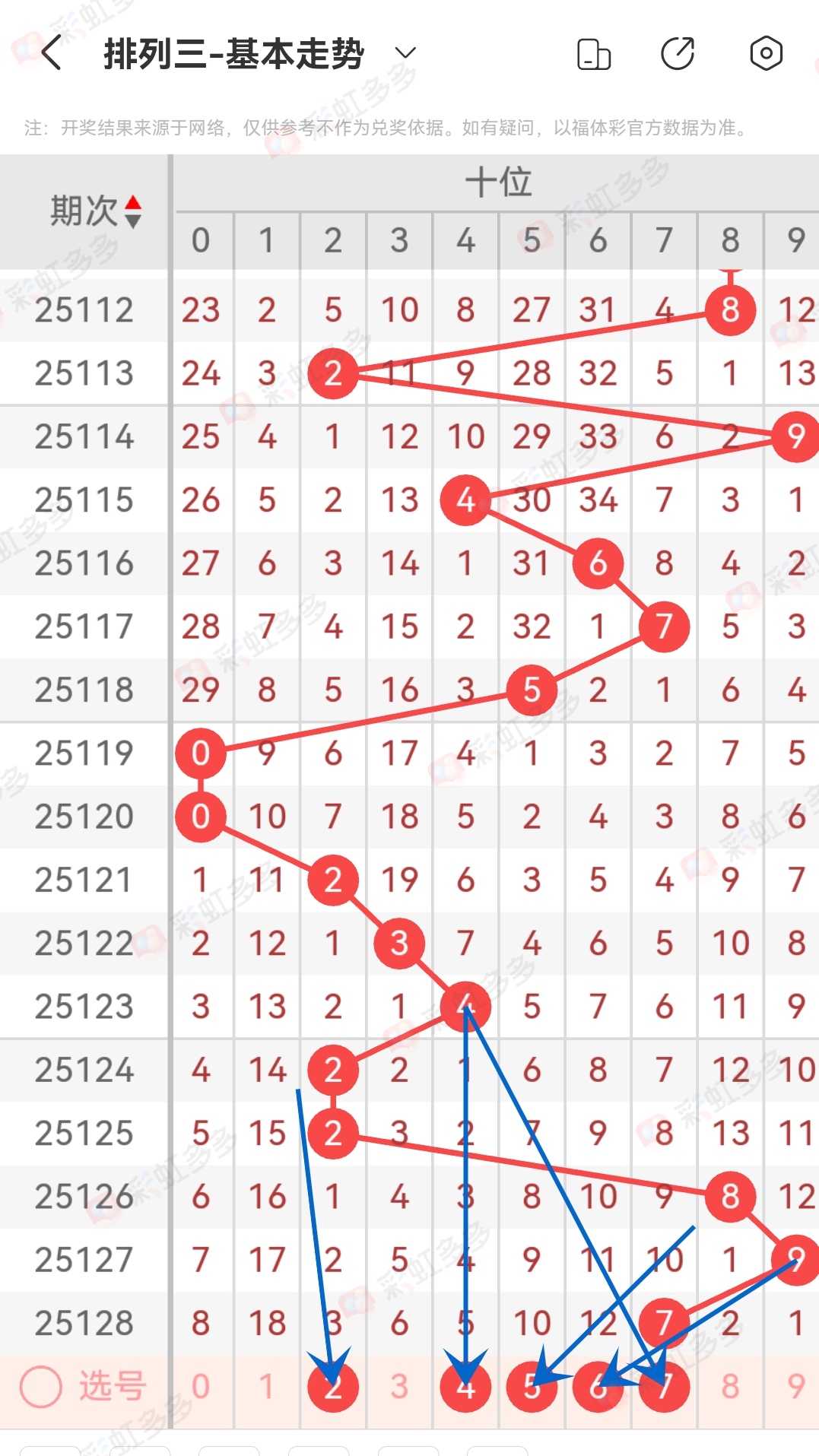This screenshot has height=1456, width=819.
Task: Tap the device screen switch icon
Action: click(x=594, y=54)
